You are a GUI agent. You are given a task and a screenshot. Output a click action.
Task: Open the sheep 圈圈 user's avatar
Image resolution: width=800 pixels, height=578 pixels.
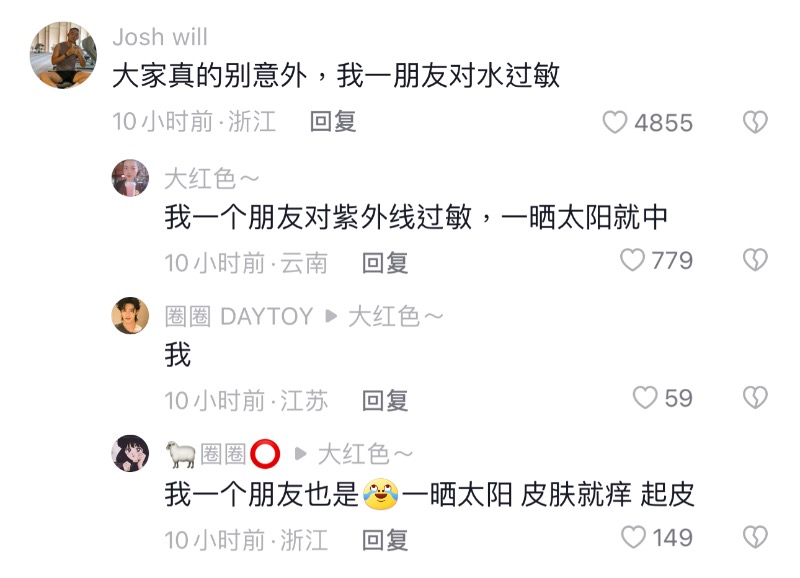130,454
